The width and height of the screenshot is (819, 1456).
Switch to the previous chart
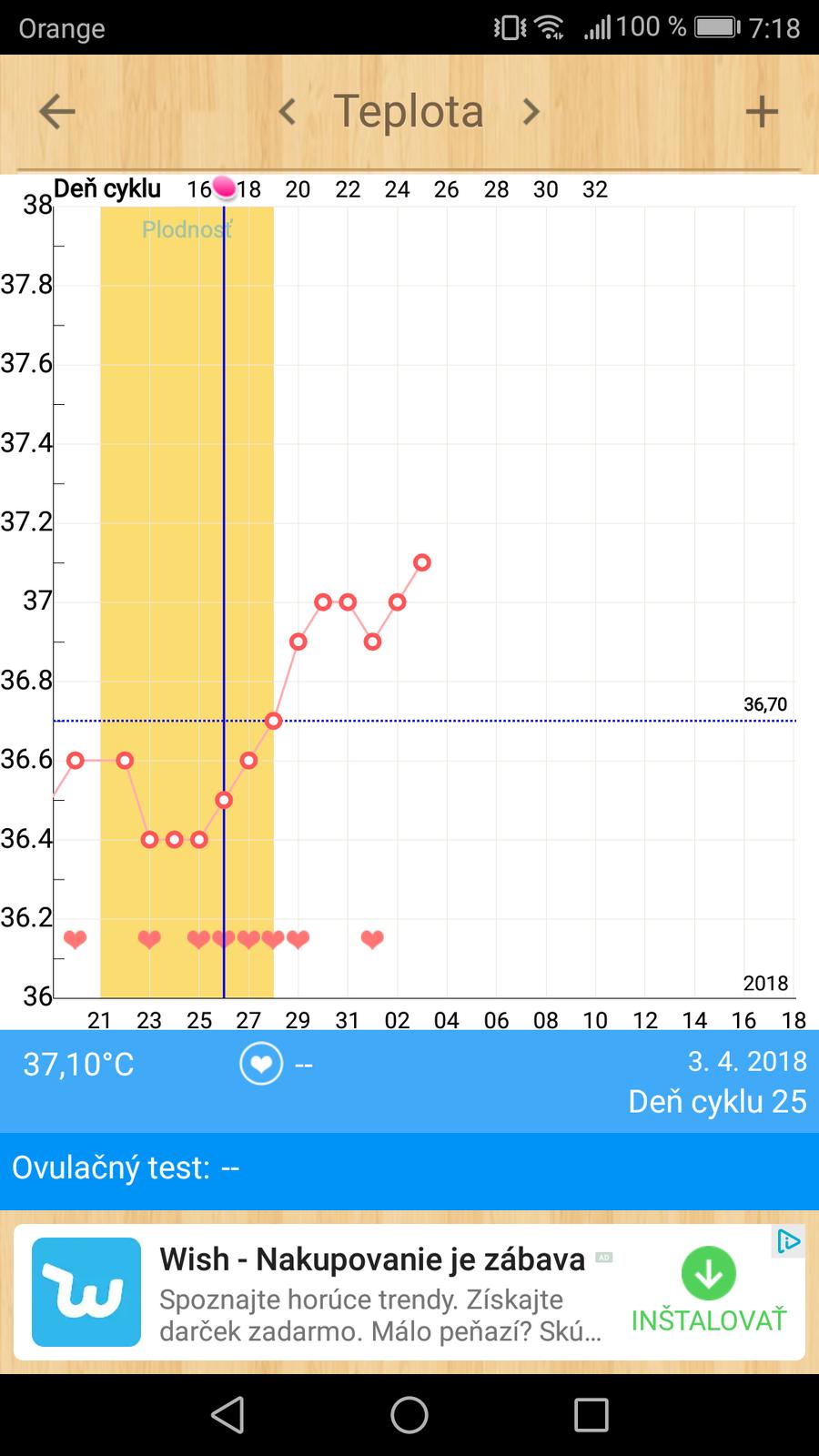pyautogui.click(x=288, y=112)
